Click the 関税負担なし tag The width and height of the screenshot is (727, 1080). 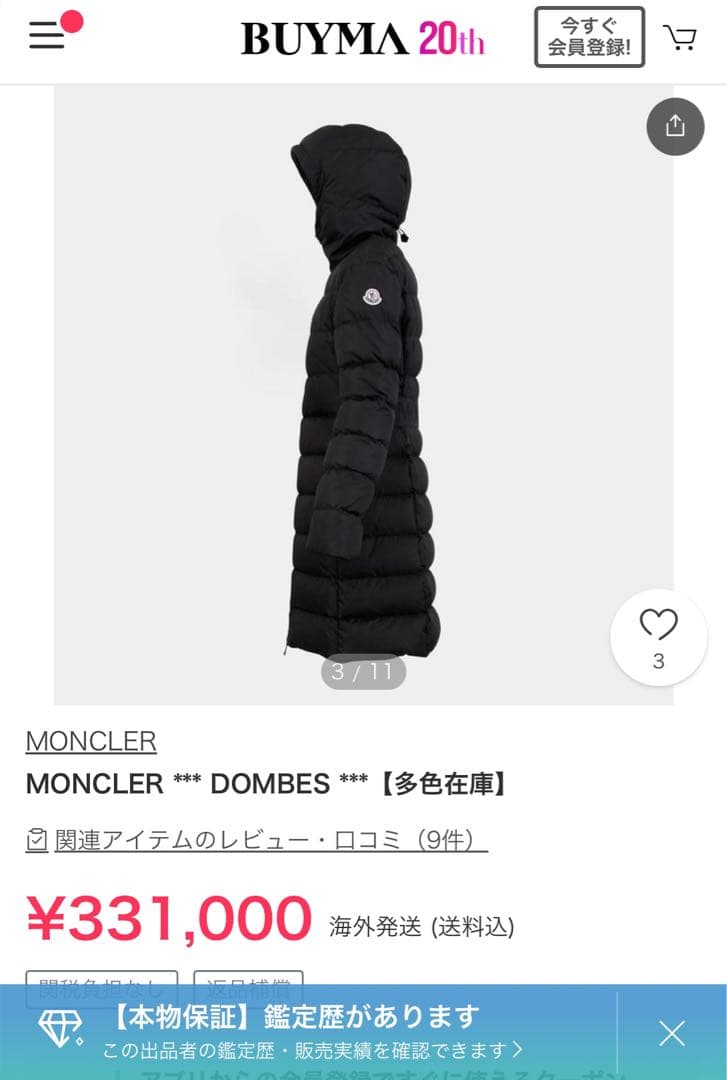[99, 983]
